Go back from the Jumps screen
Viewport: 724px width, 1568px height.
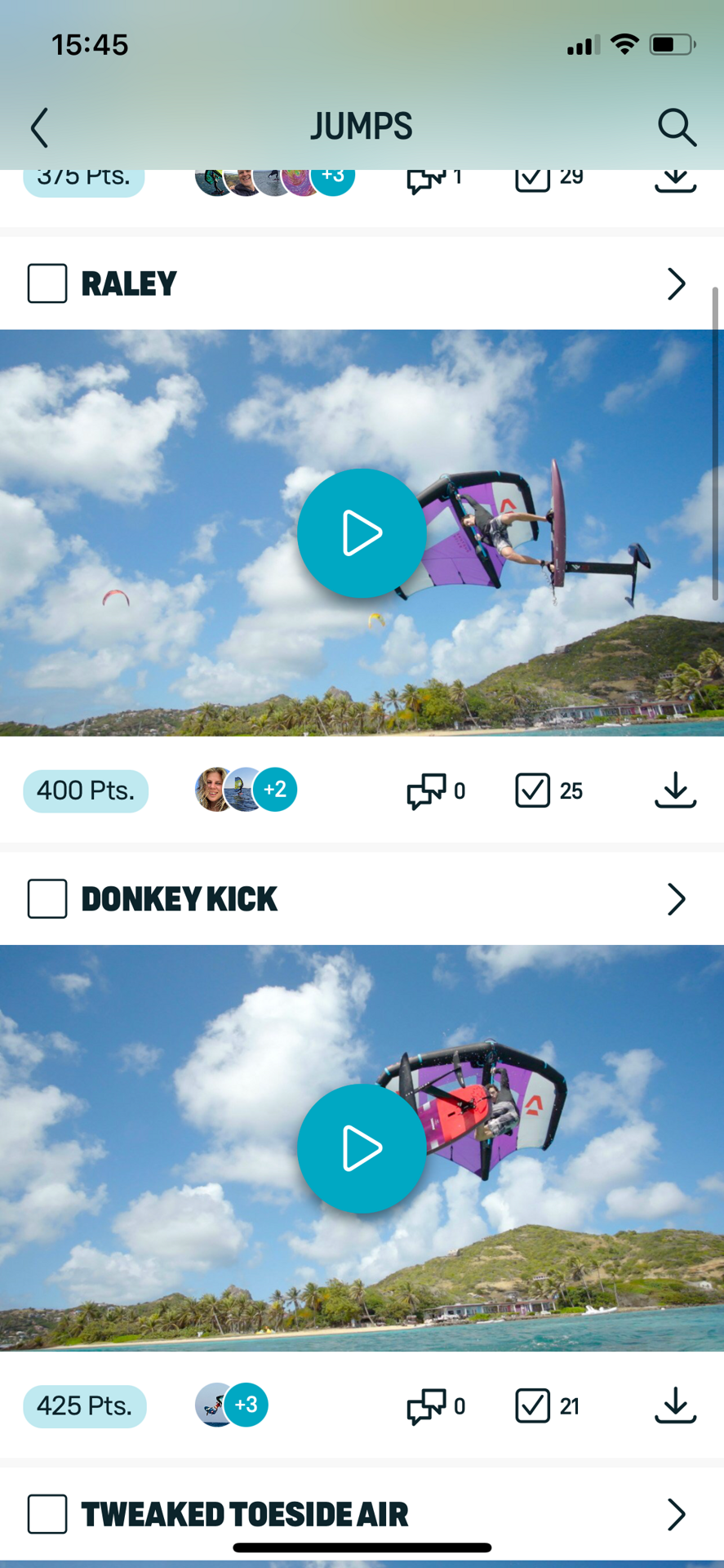39,127
